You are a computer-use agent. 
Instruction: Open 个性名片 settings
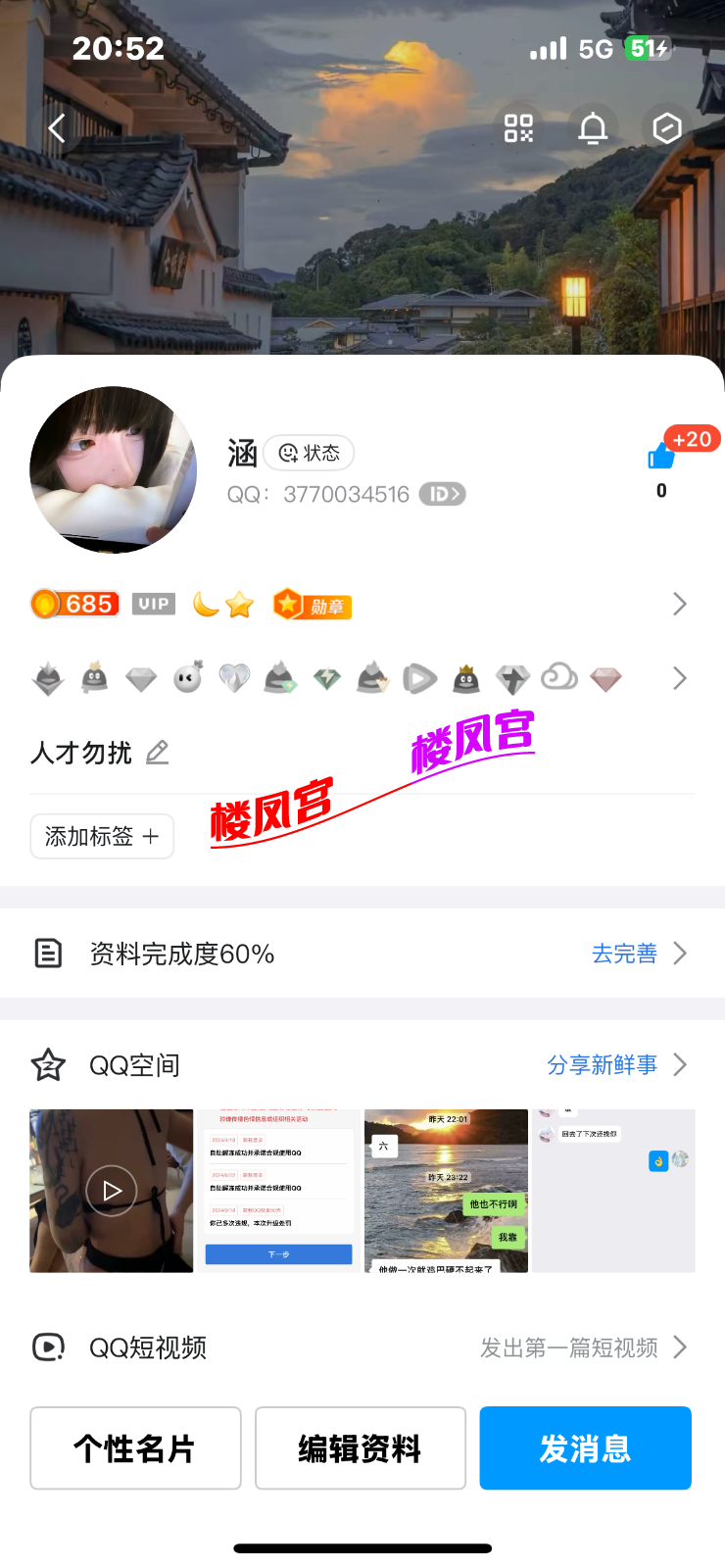135,1448
